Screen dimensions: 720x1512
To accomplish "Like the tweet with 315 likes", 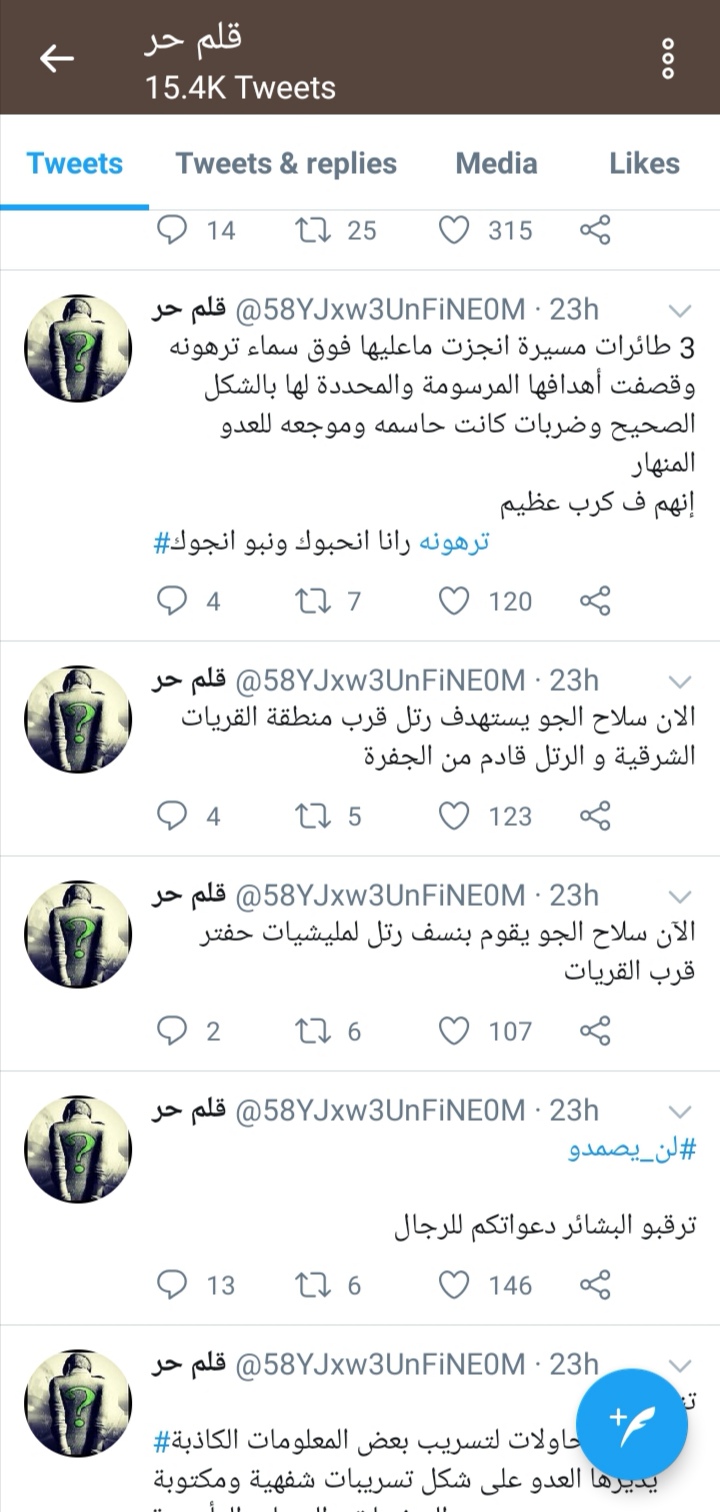I will [455, 231].
